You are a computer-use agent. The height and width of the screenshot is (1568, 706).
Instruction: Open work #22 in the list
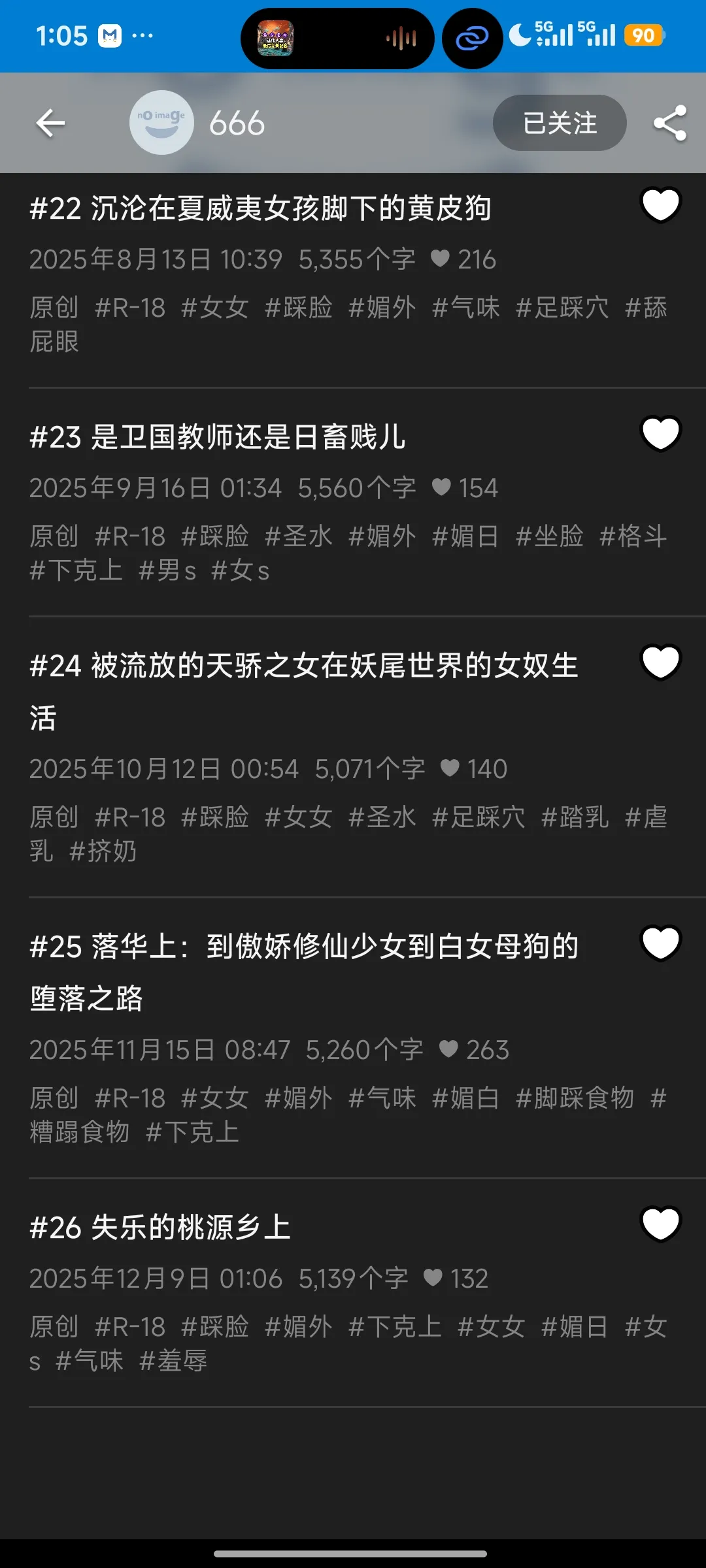point(260,209)
